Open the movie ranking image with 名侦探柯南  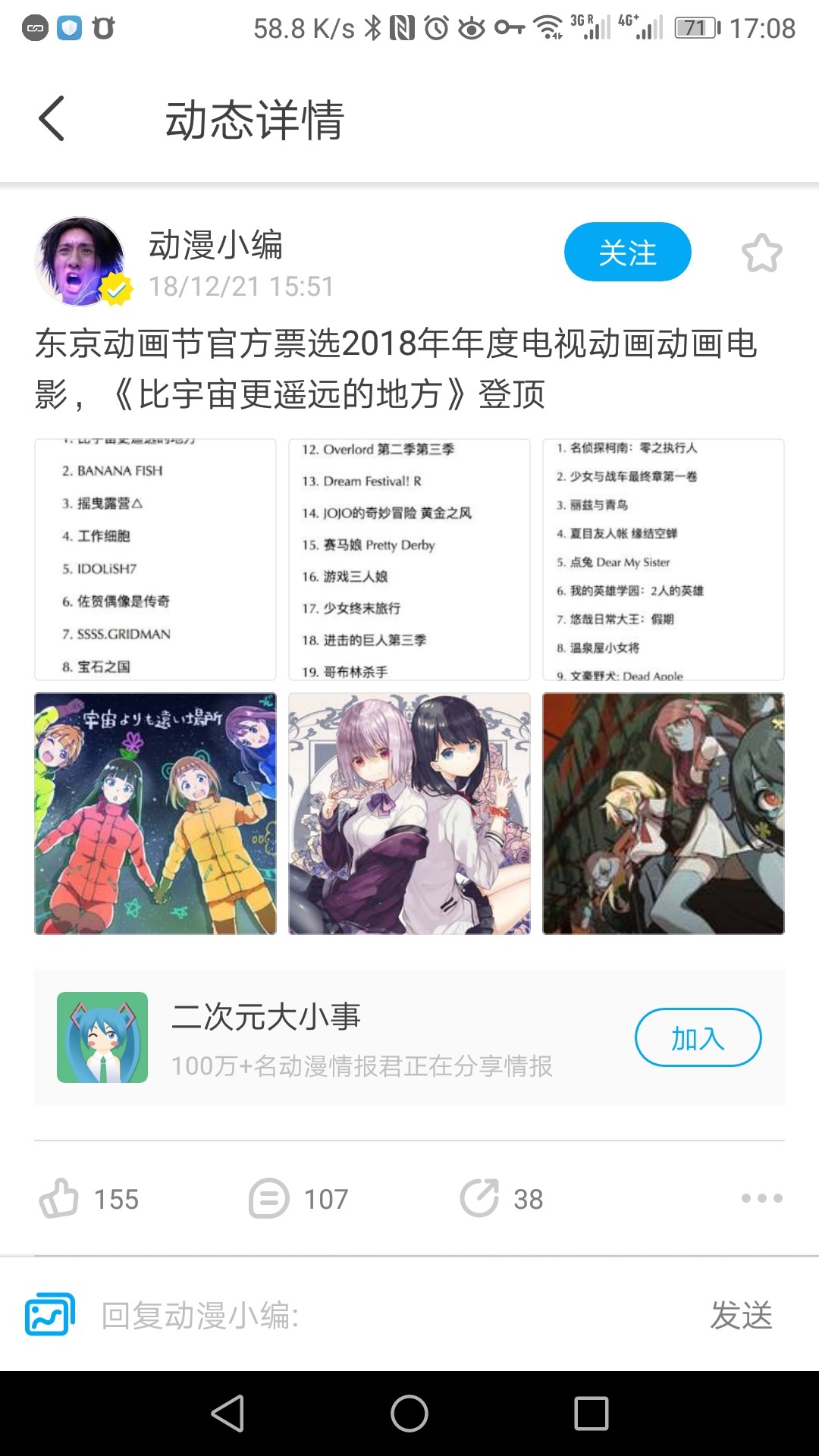pyautogui.click(x=663, y=560)
